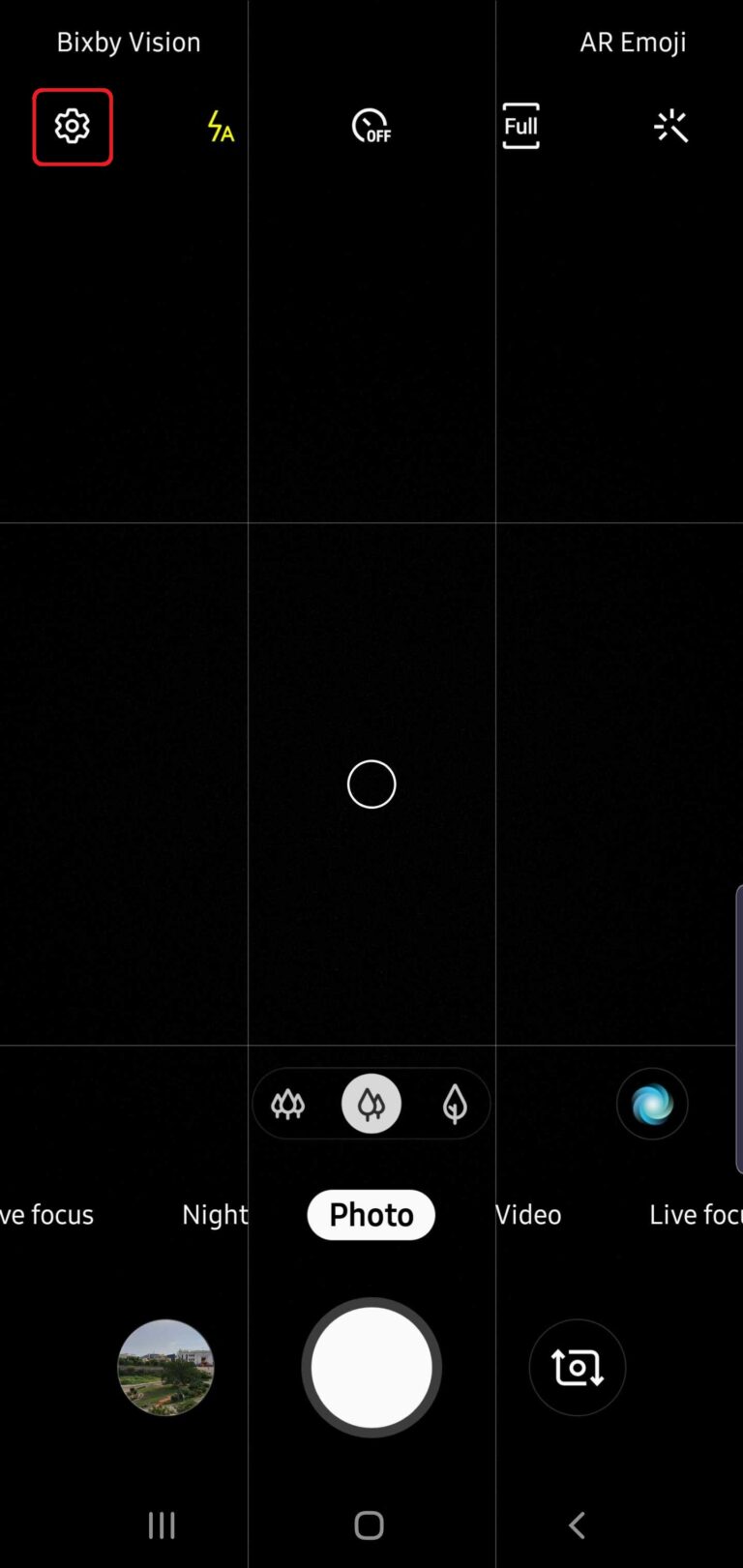Viewport: 743px width, 1568px height.
Task: Tap the timer off icon
Action: click(x=371, y=127)
